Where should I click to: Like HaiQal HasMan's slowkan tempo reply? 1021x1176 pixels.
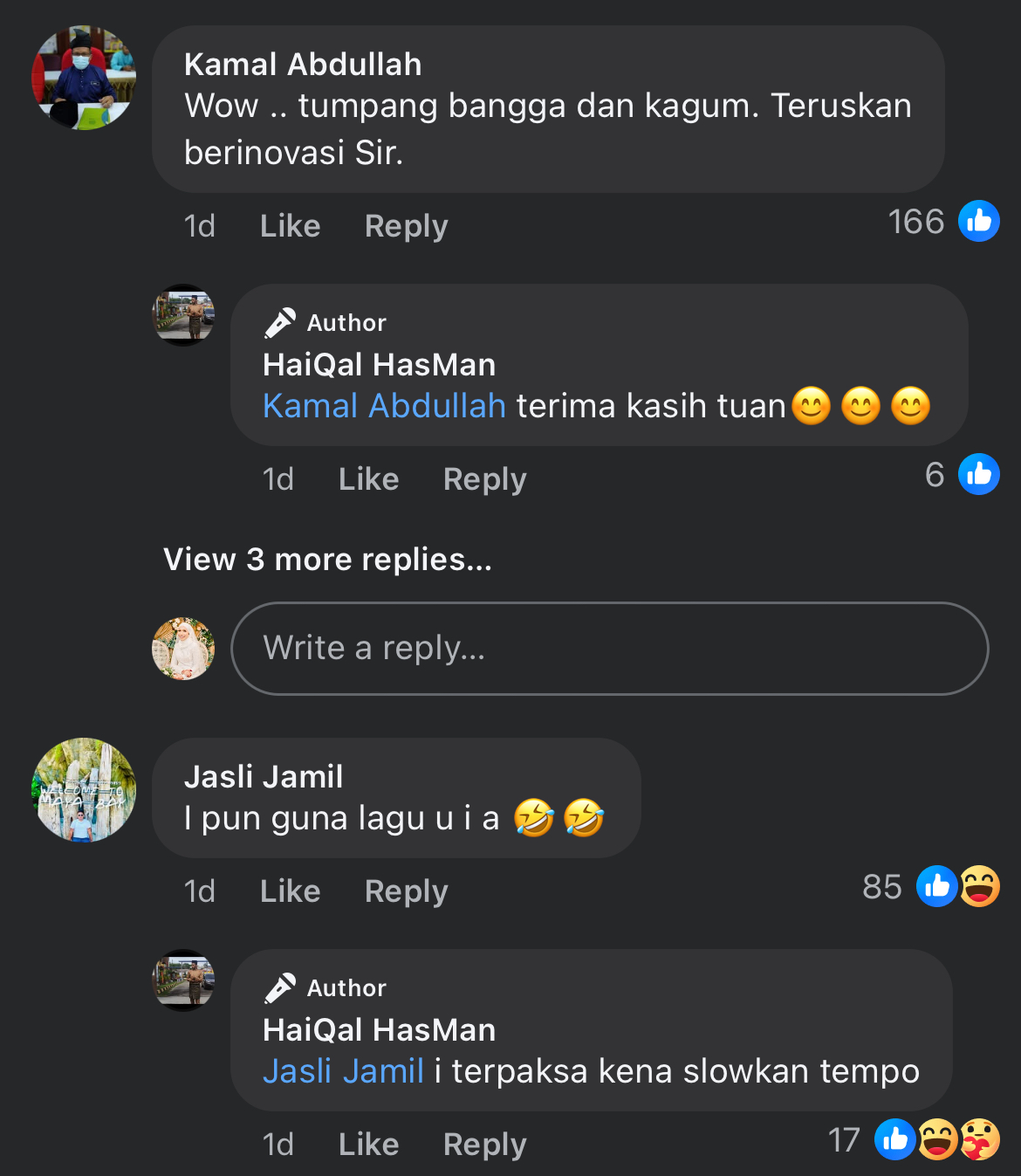click(368, 1145)
